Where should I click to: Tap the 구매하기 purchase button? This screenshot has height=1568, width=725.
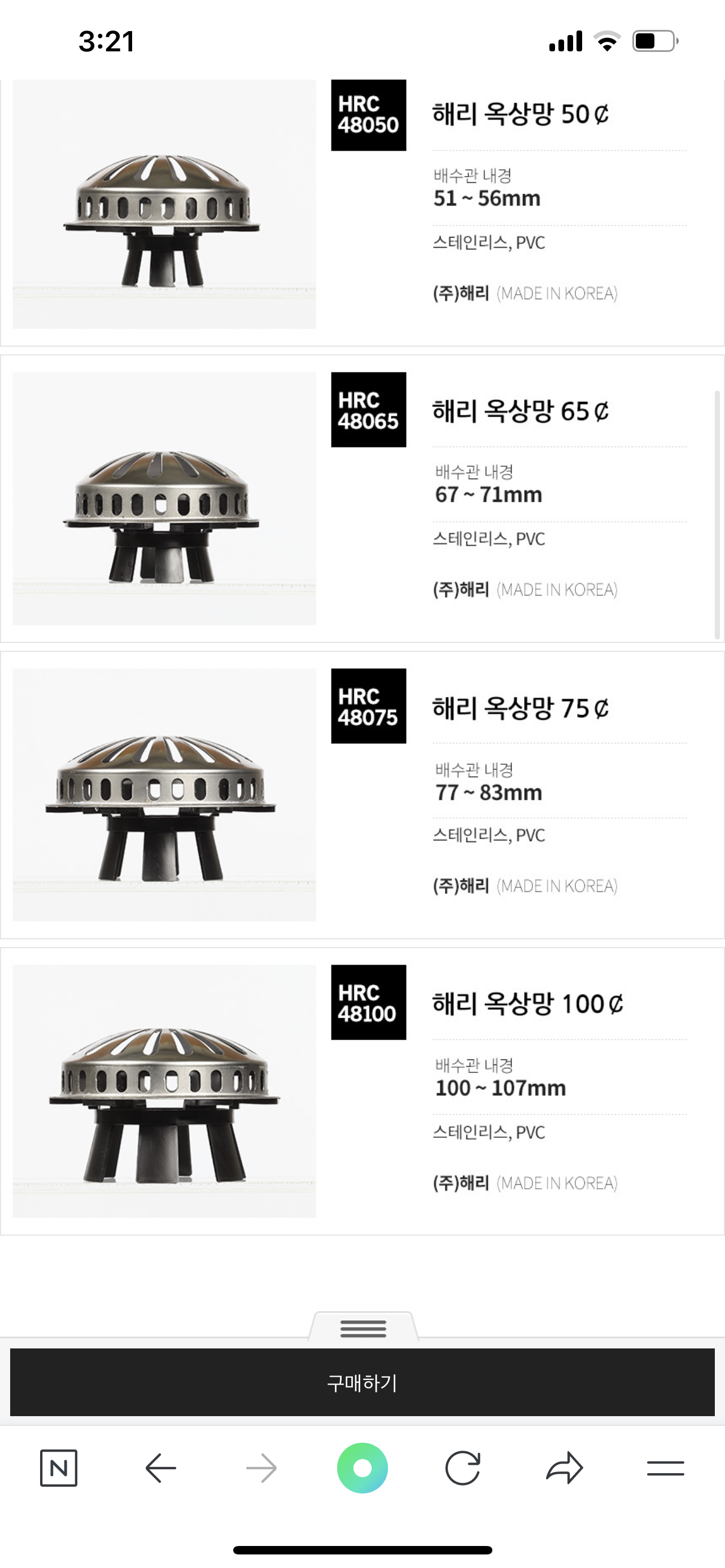coord(362,1382)
